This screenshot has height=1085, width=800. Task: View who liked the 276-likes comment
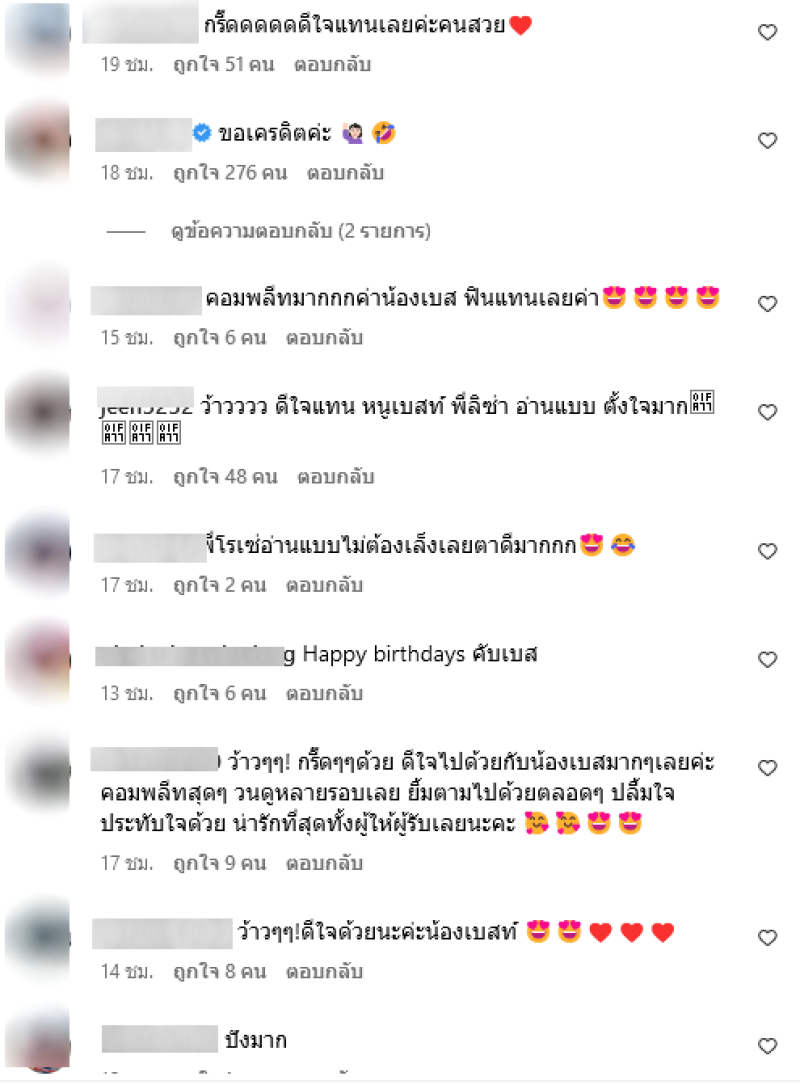click(x=229, y=173)
